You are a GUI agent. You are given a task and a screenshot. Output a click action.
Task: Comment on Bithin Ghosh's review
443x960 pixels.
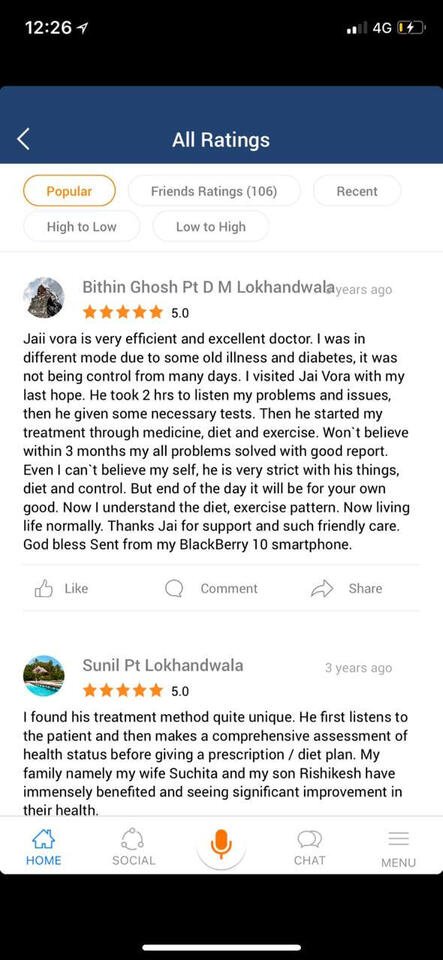212,588
